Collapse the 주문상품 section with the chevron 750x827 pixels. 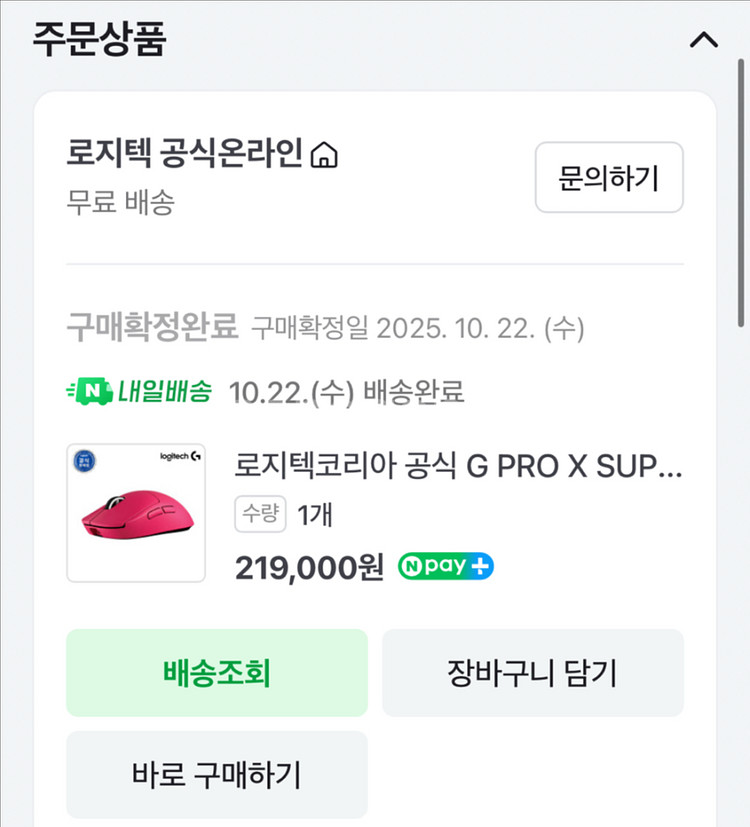pos(704,40)
